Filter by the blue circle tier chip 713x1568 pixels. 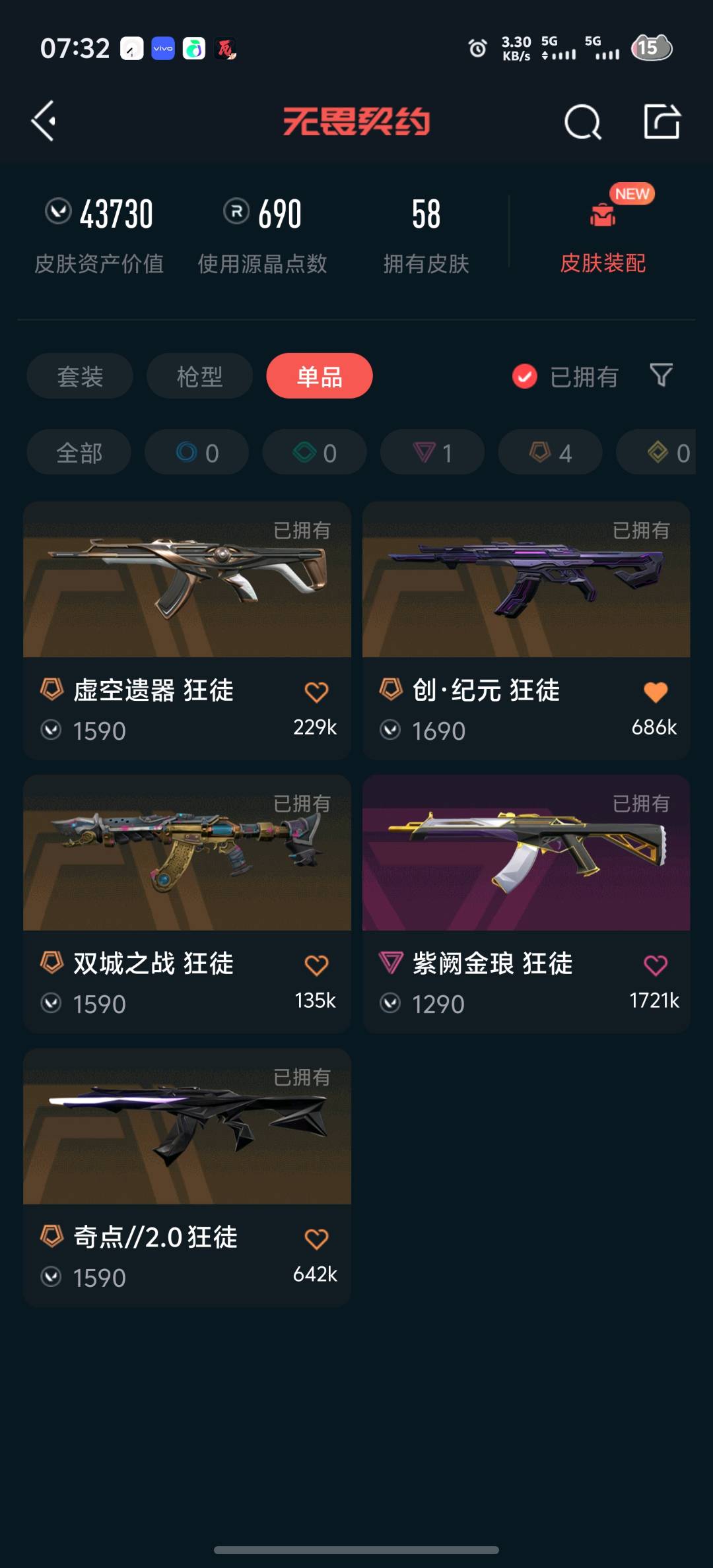tap(197, 453)
